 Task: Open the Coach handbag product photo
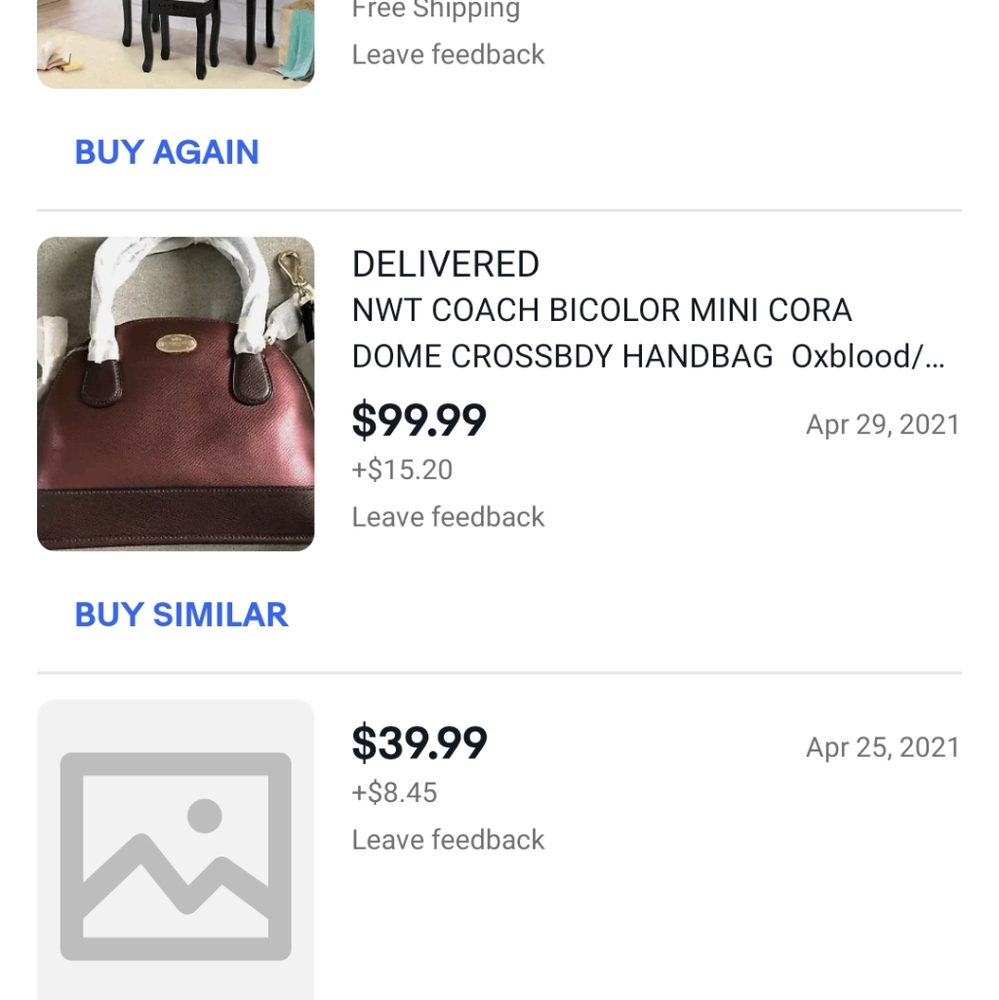(175, 392)
